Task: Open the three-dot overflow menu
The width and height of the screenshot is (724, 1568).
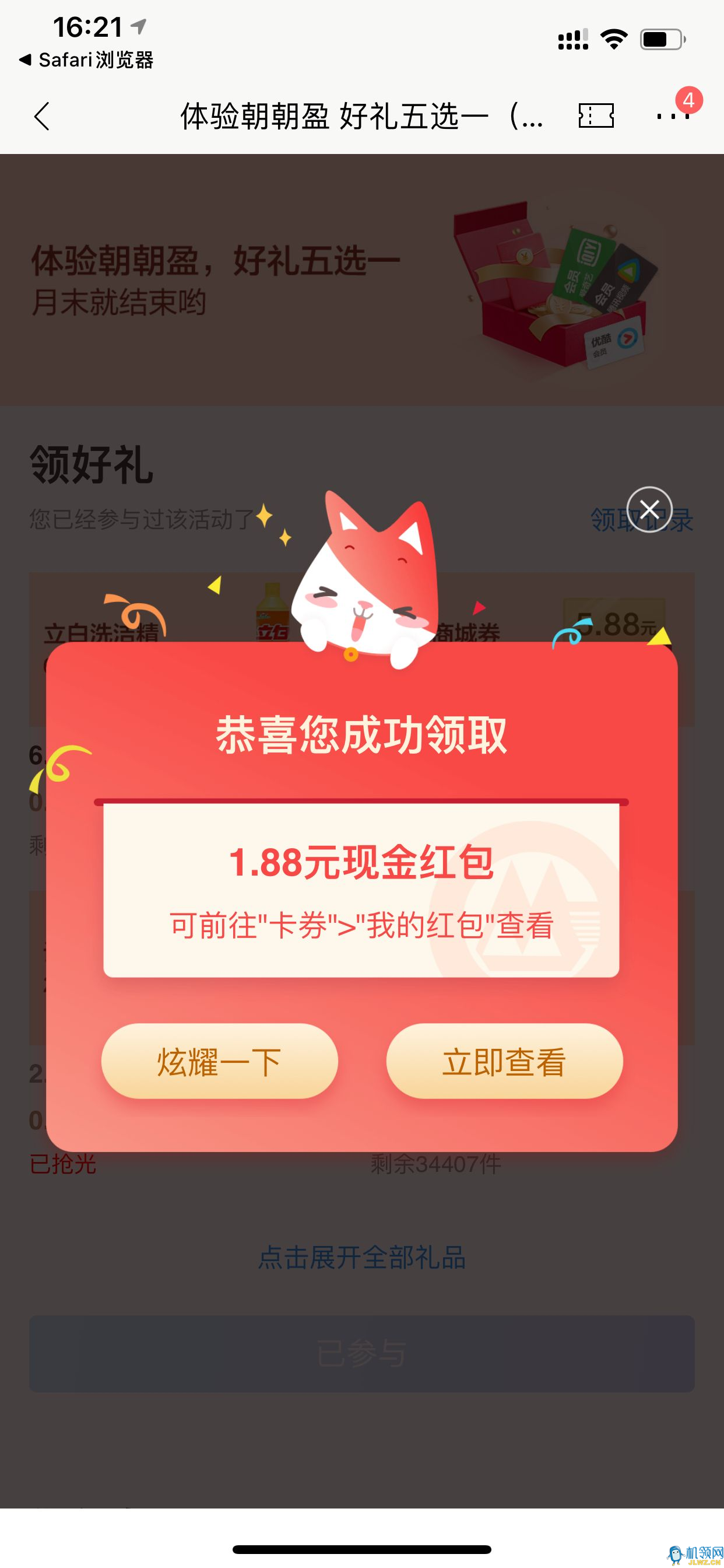Action: [x=672, y=116]
